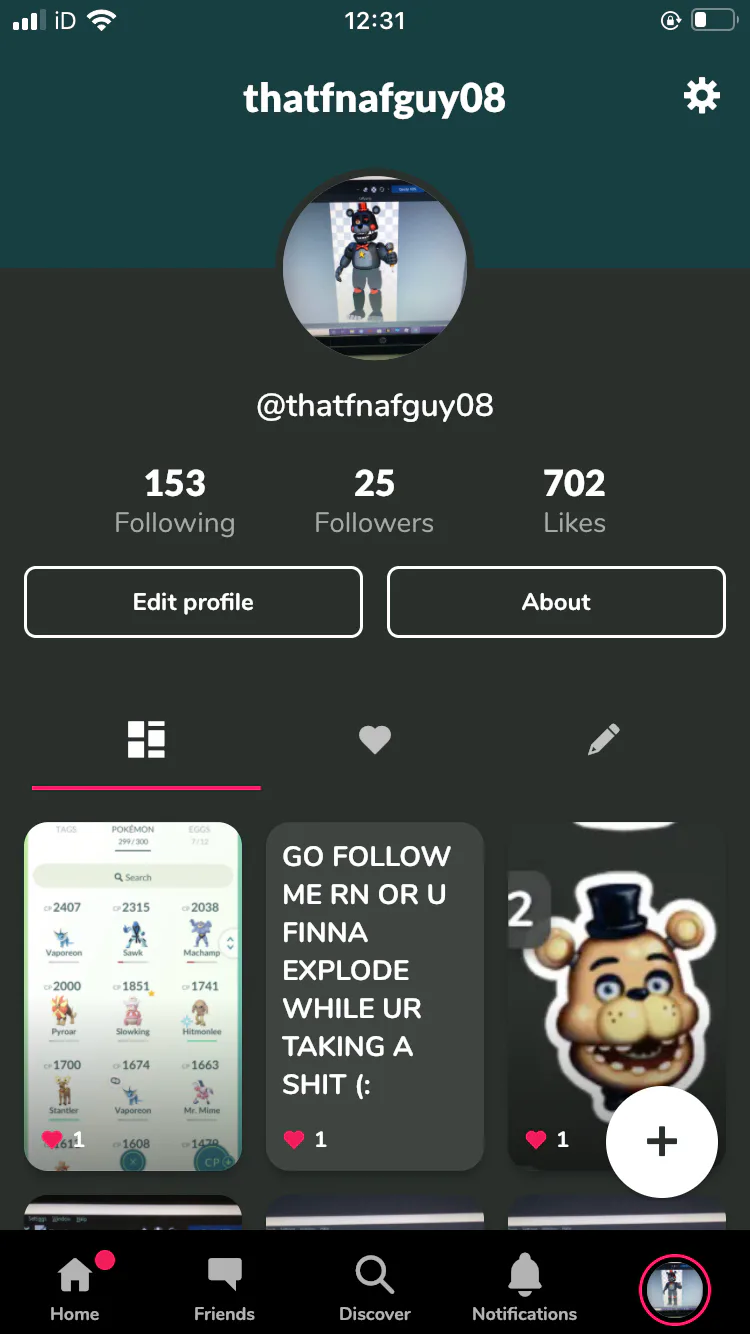
Task: Open the settings gear icon
Action: tap(701, 97)
